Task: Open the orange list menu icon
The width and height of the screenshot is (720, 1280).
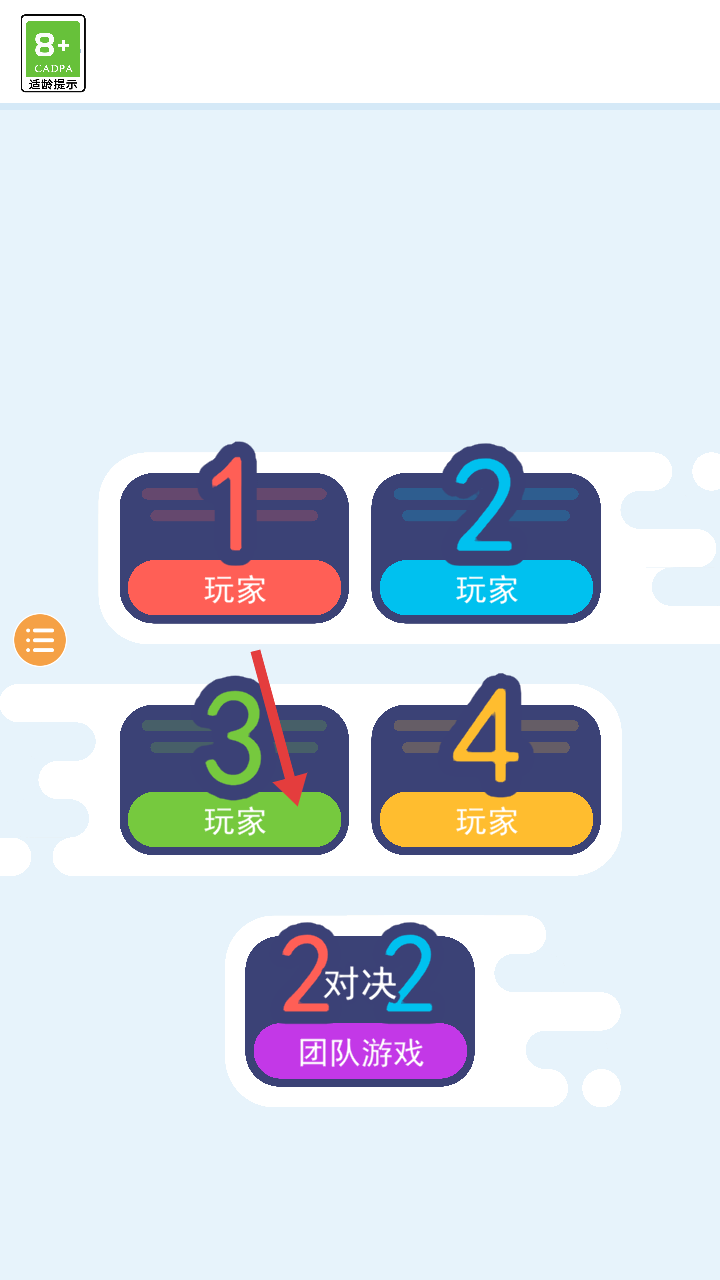Action: [x=40, y=640]
